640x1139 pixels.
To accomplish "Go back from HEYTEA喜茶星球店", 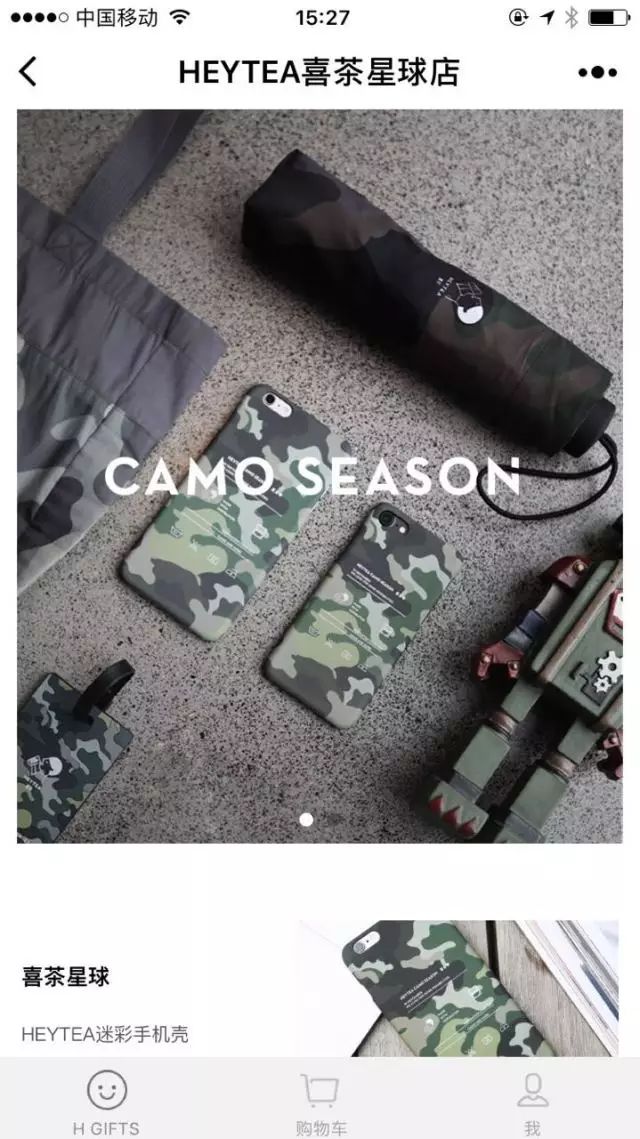I will tap(28, 72).
